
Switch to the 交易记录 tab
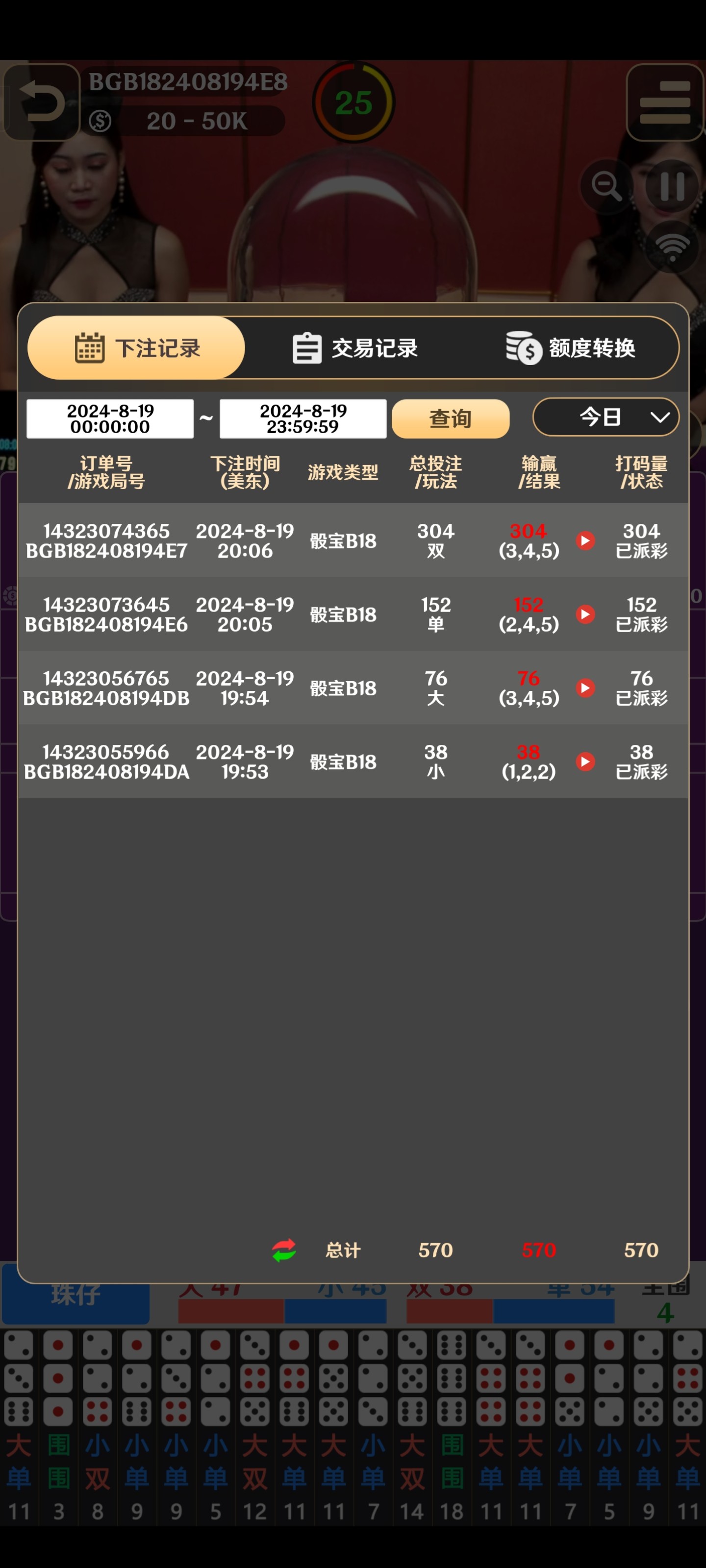[x=355, y=348]
